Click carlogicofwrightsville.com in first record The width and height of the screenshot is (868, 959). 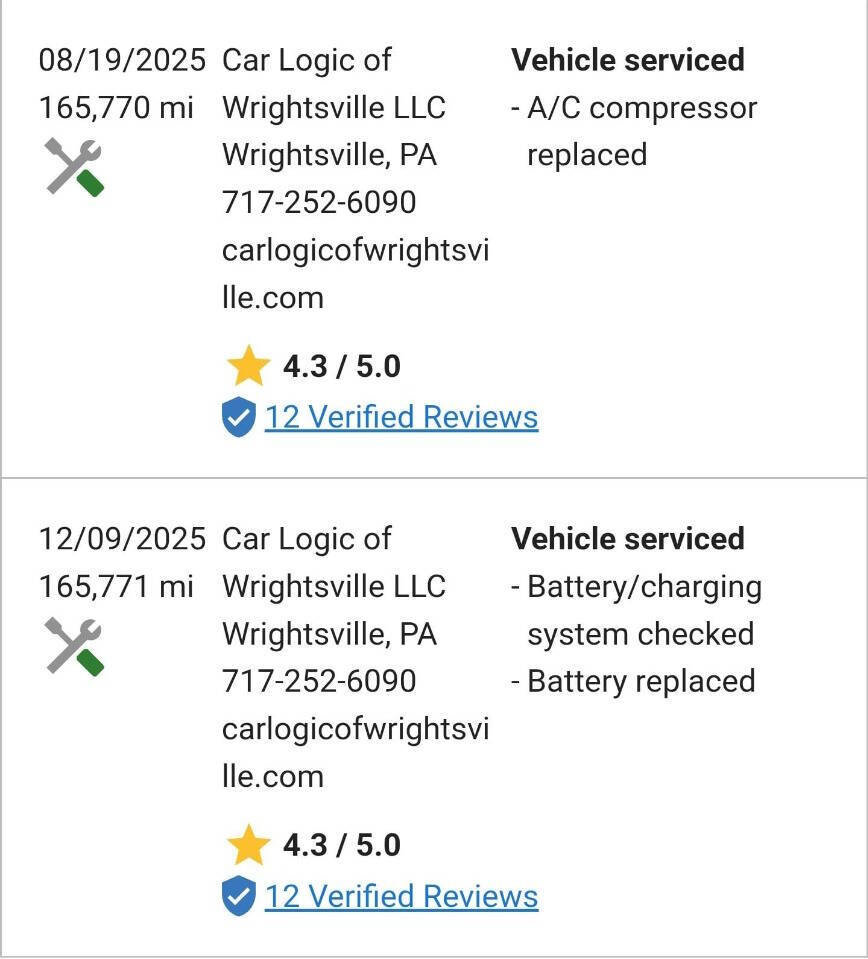(x=355, y=272)
